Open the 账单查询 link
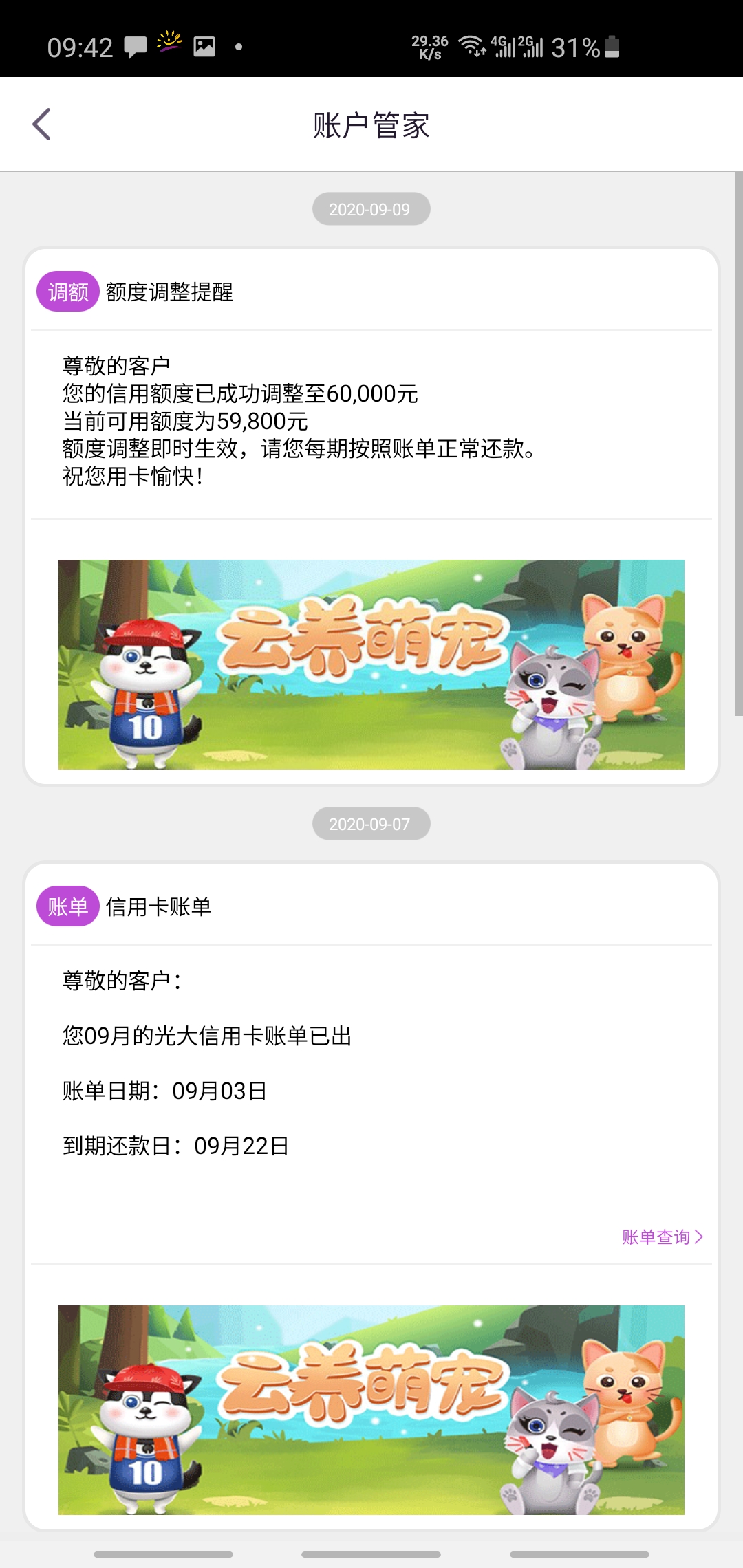Image resolution: width=743 pixels, height=1568 pixels. point(662,1237)
